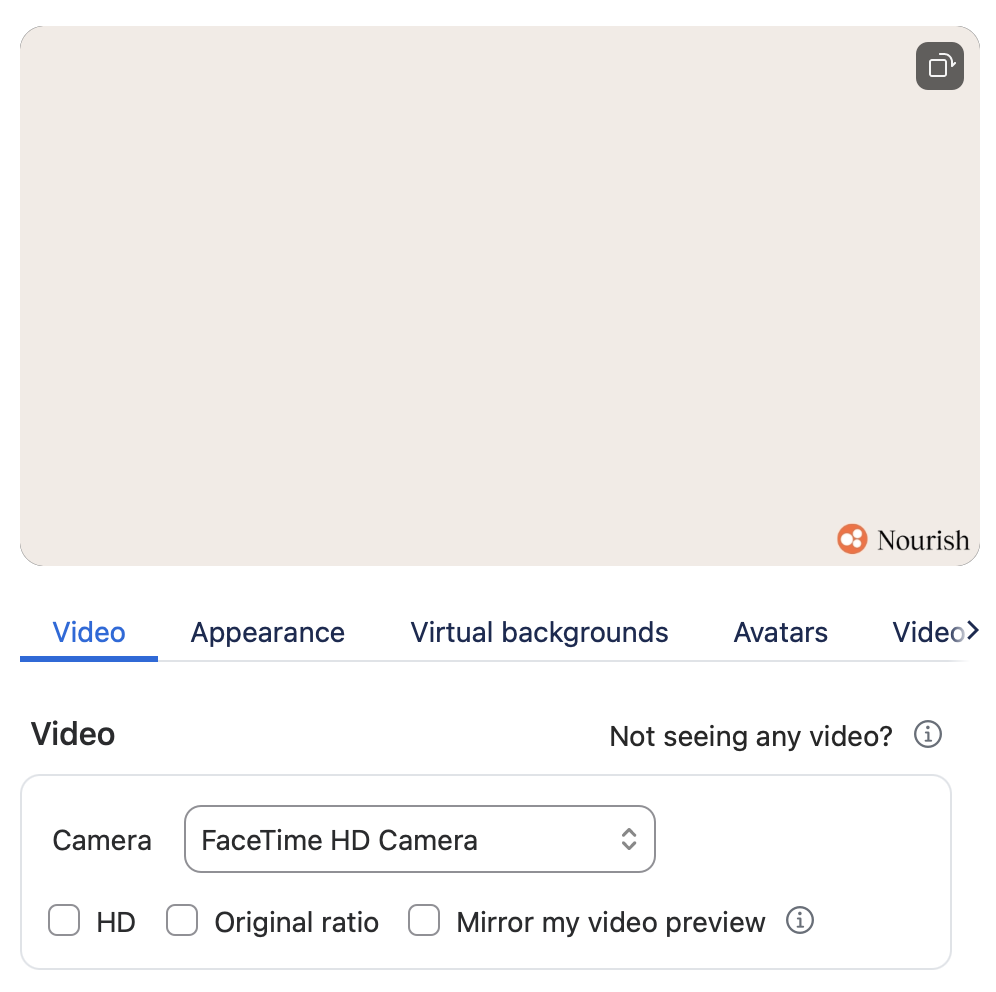Rotate the video preview
996x992 pixels.
(939, 67)
